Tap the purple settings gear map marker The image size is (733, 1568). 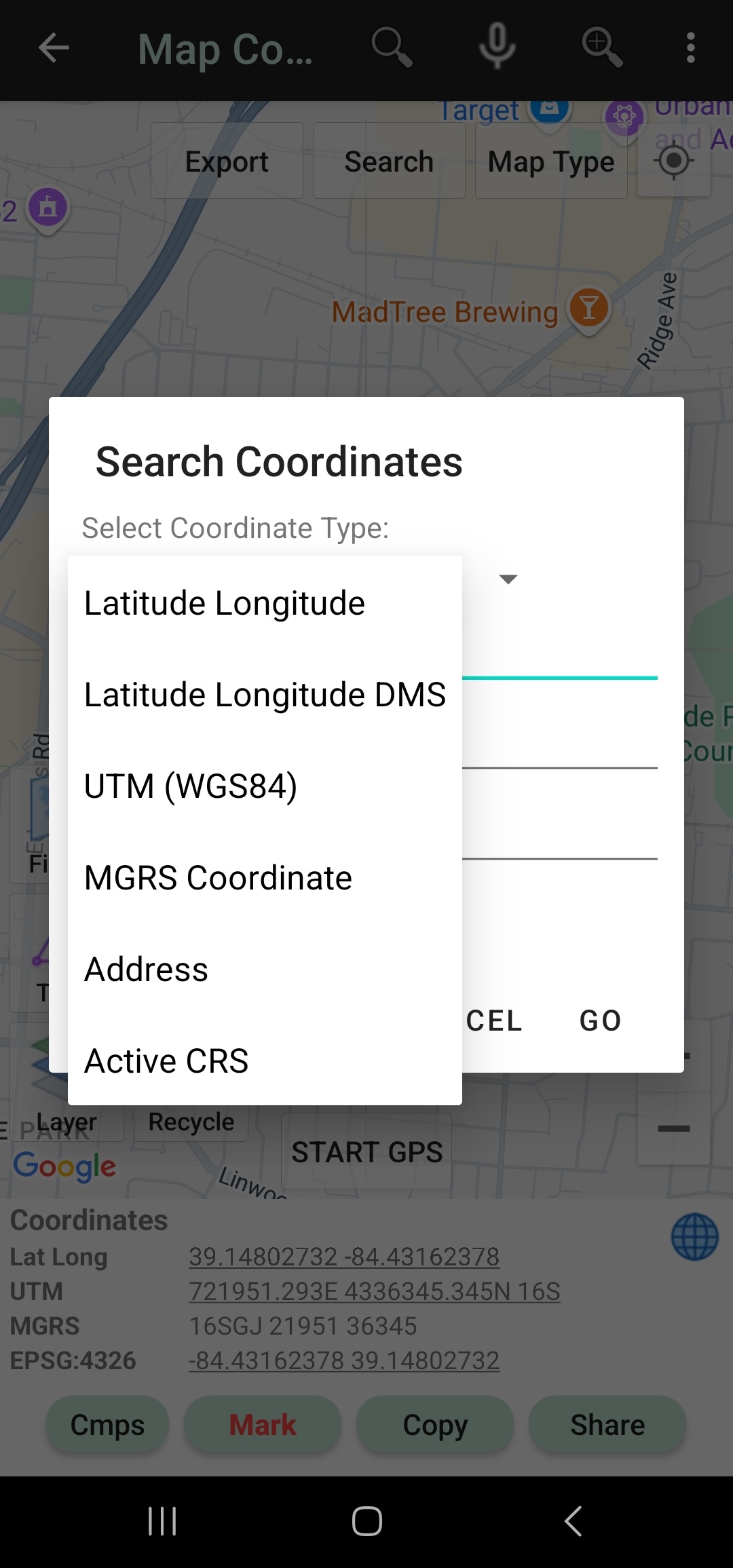tap(624, 117)
